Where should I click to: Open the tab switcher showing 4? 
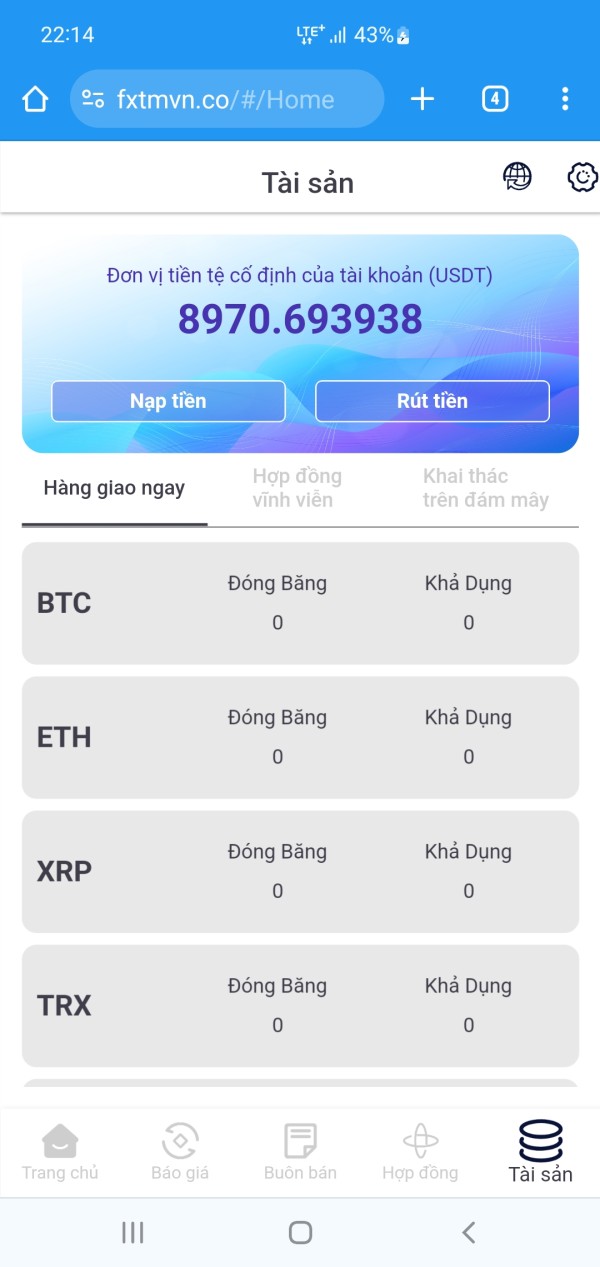tap(495, 98)
